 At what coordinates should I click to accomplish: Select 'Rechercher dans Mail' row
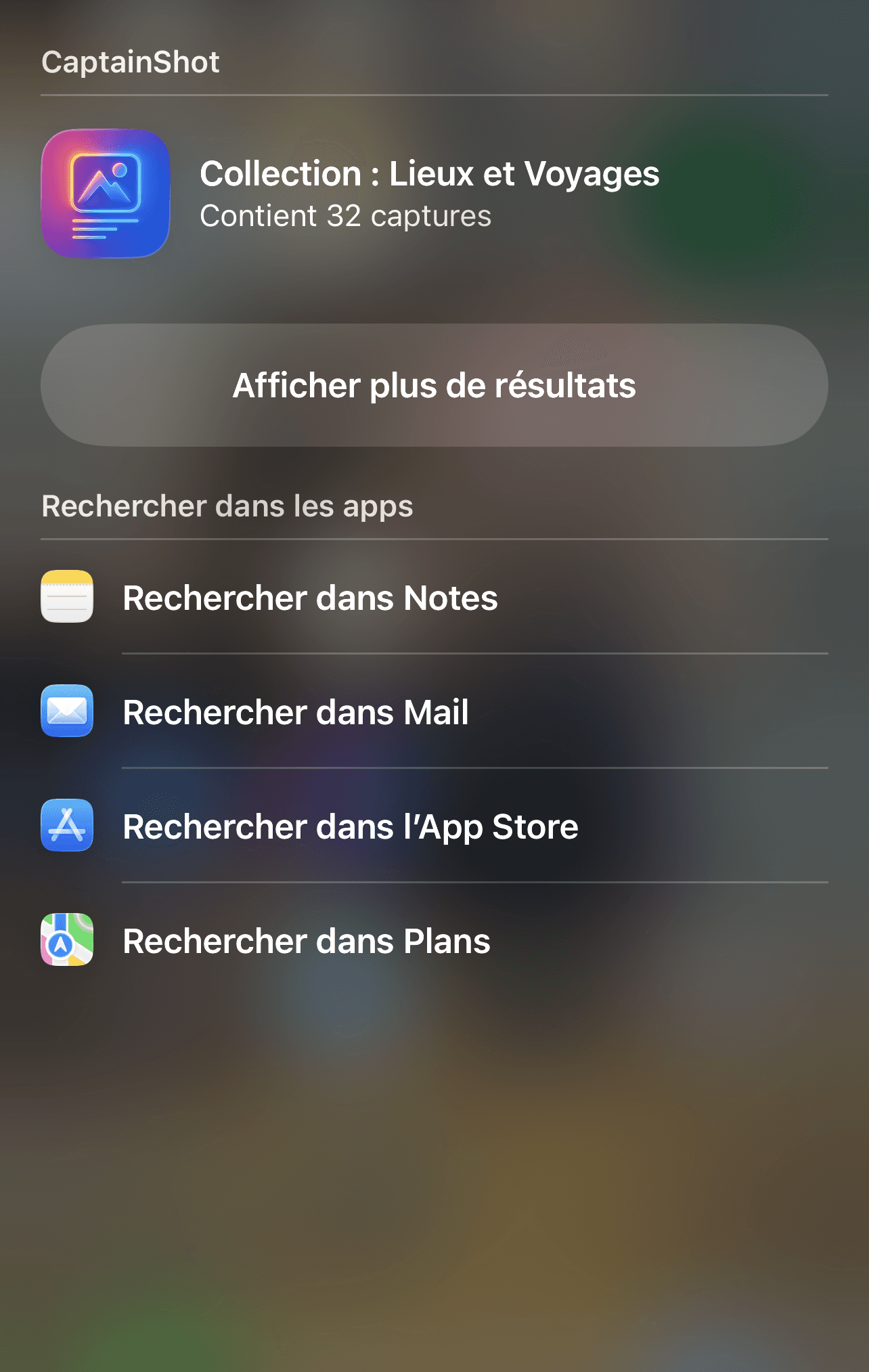pyautogui.click(x=296, y=711)
